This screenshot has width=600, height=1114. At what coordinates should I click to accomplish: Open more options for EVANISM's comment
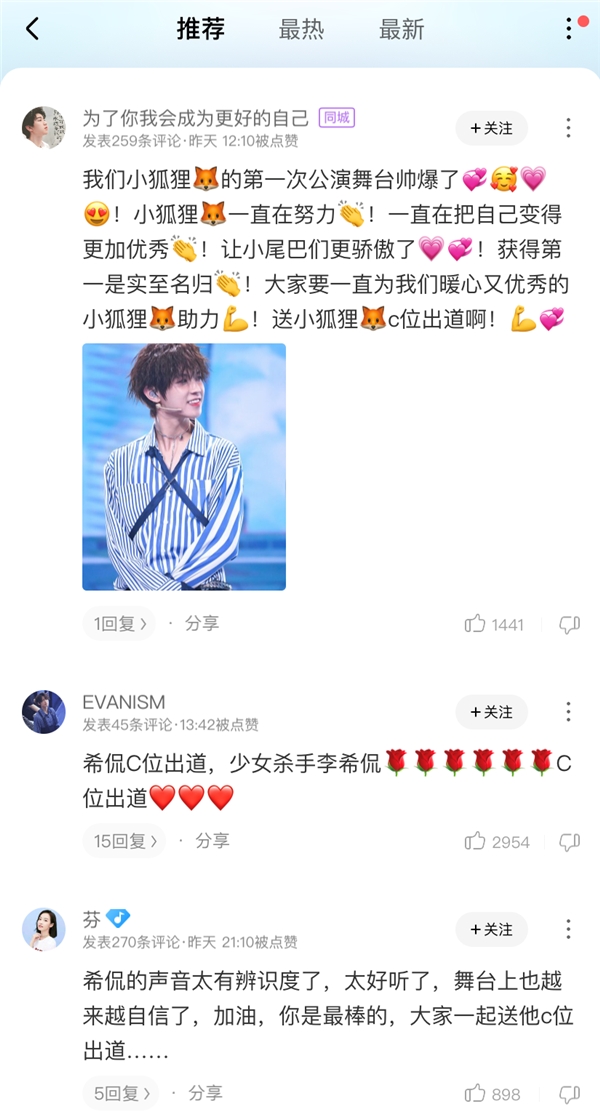click(x=568, y=712)
